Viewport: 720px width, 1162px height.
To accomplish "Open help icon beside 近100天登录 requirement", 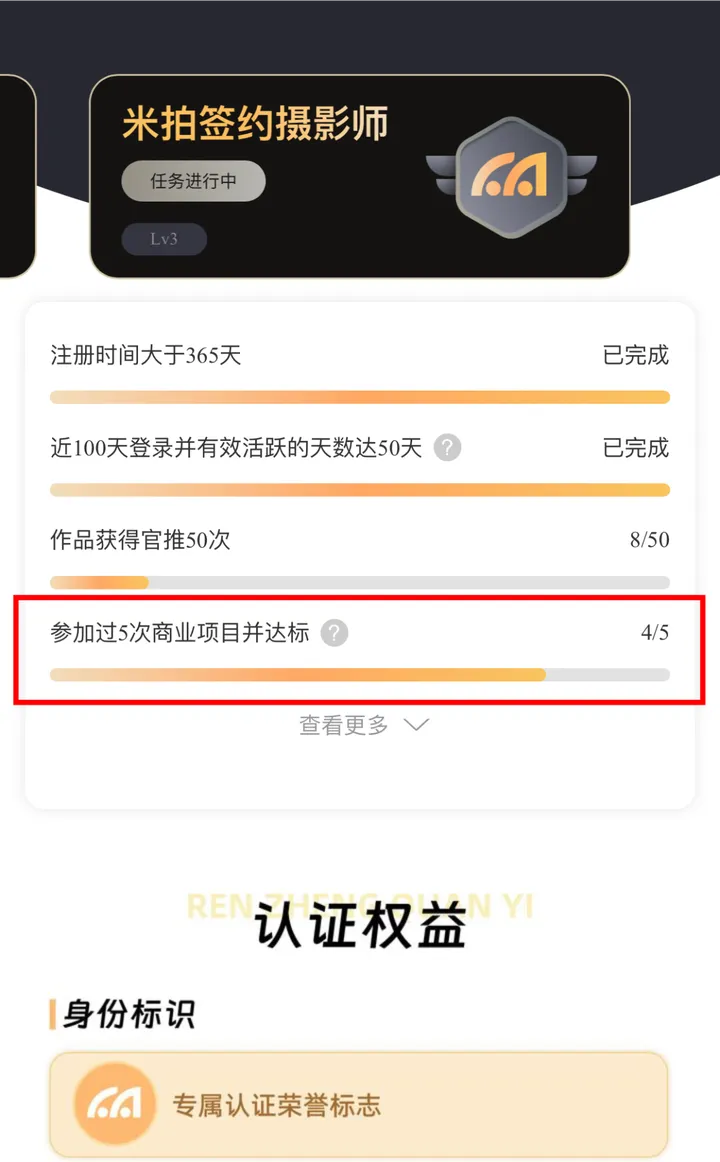I will point(448,447).
